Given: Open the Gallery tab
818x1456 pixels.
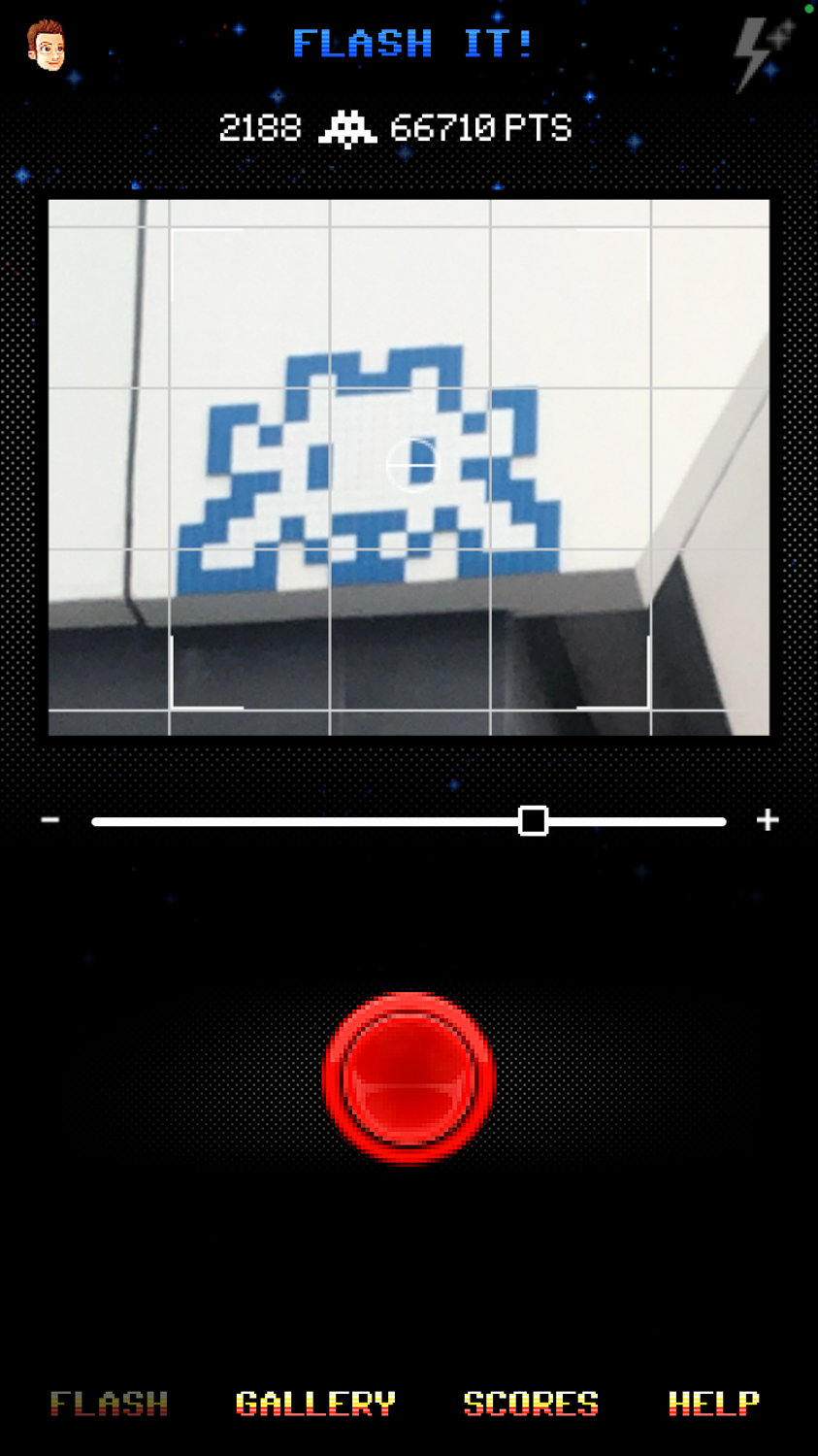Looking at the screenshot, I should [x=315, y=1404].
